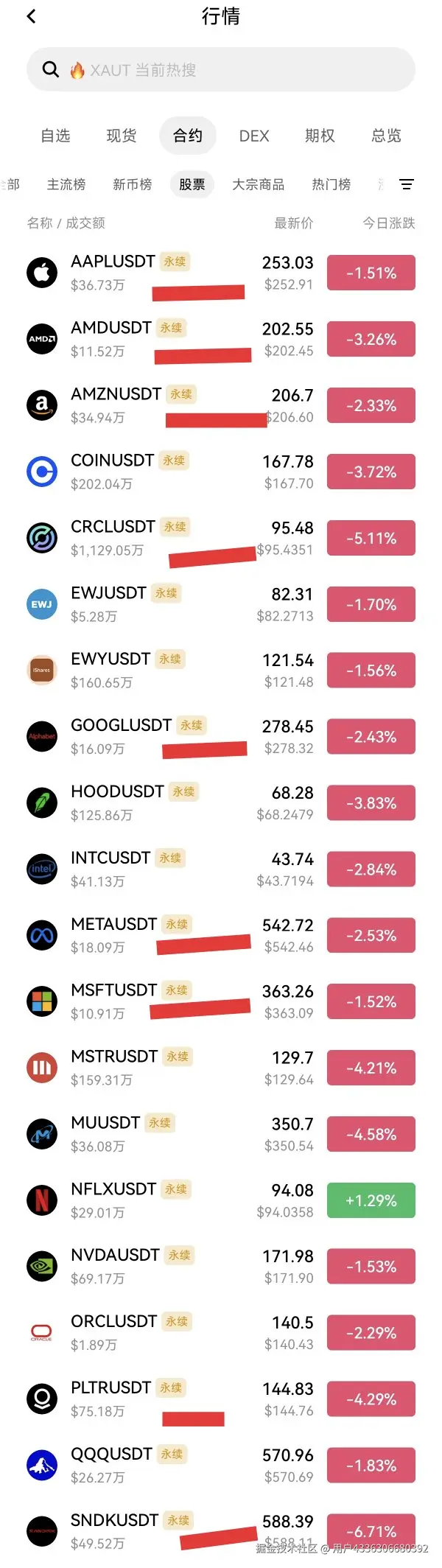Open the NFLXUSDT contract row

[x=113, y=1189]
